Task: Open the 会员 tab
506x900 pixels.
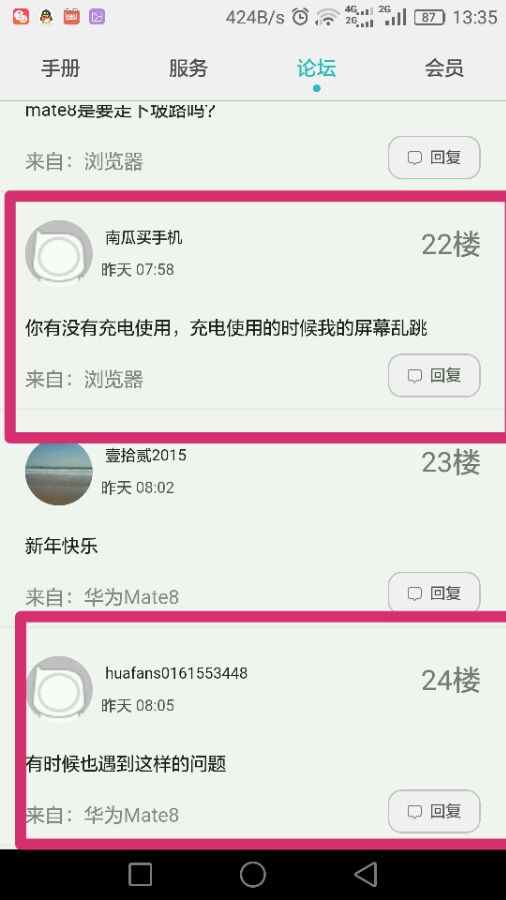Action: pyautogui.click(x=444, y=68)
